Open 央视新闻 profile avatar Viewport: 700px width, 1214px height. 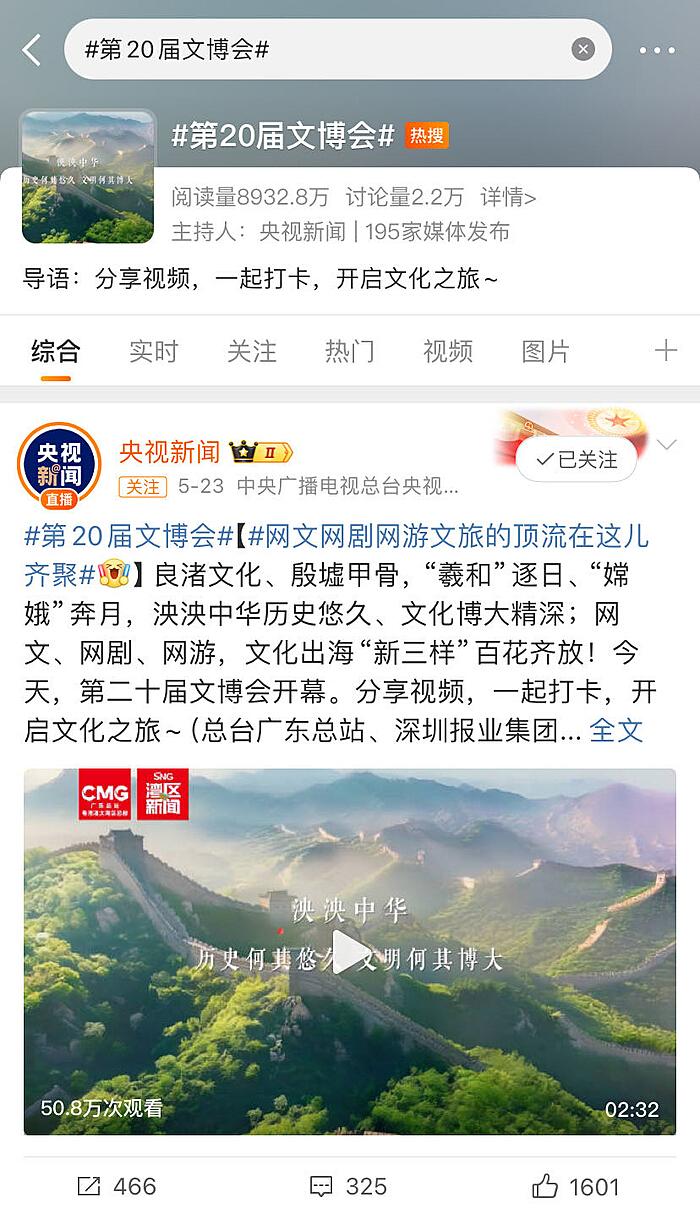59,465
